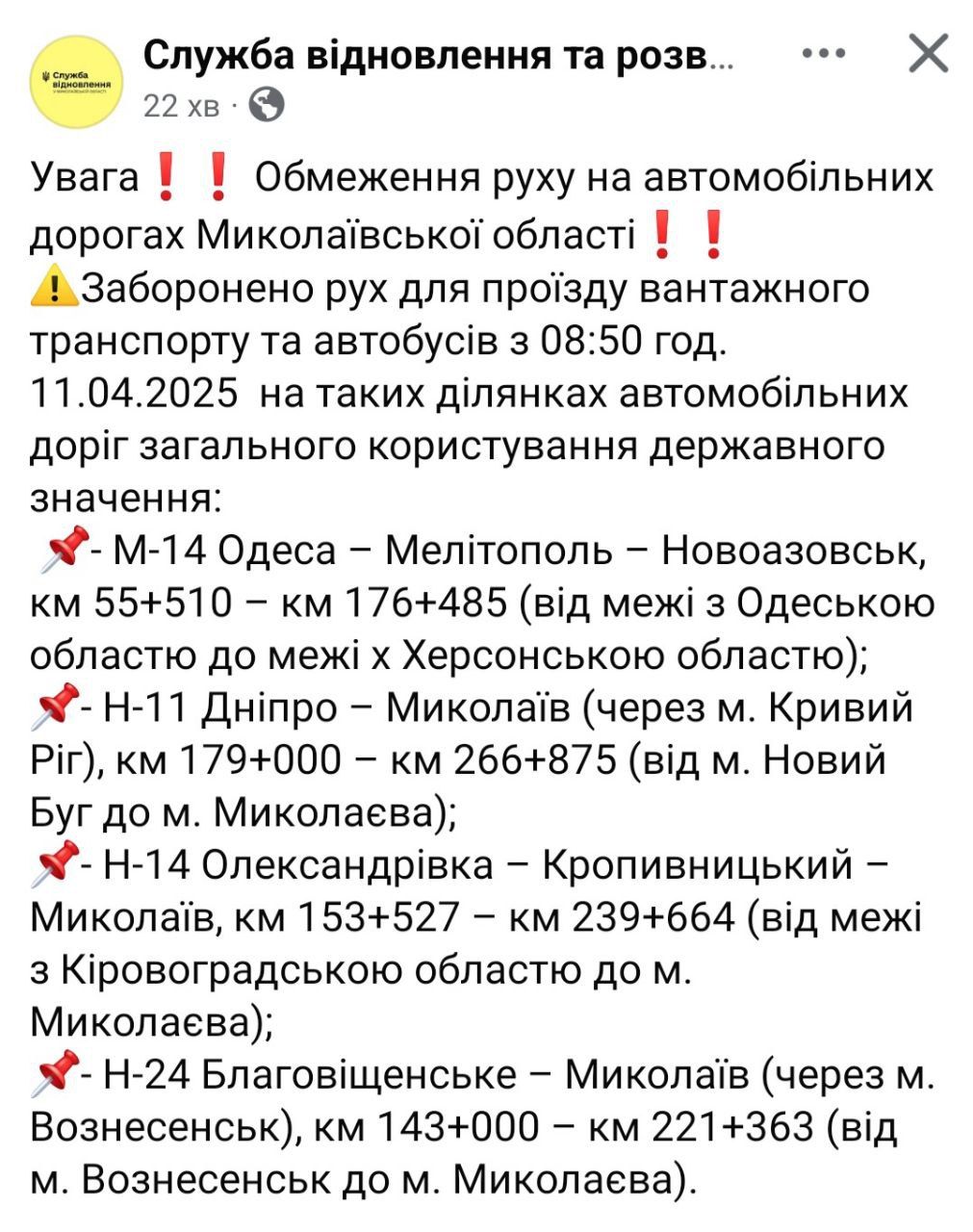The height and width of the screenshot is (1232, 973).
Task: Dismiss the post with the X
Action: coord(929,54)
